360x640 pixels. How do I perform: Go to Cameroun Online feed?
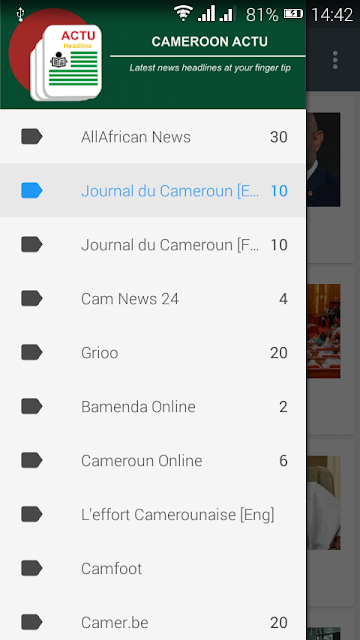(153, 460)
